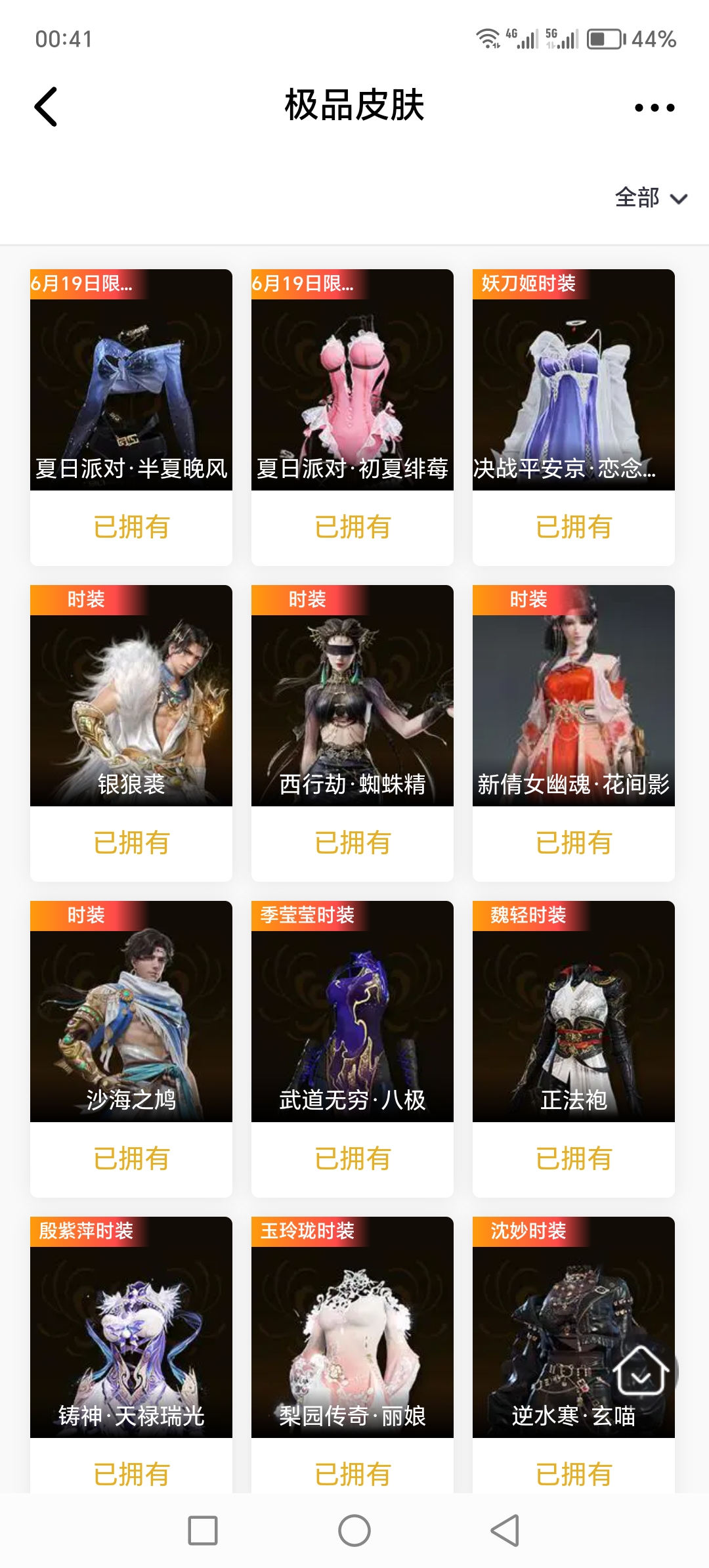The width and height of the screenshot is (709, 1568).
Task: Open the 夏日派对·半夏晚风 skin card
Action: 131,380
